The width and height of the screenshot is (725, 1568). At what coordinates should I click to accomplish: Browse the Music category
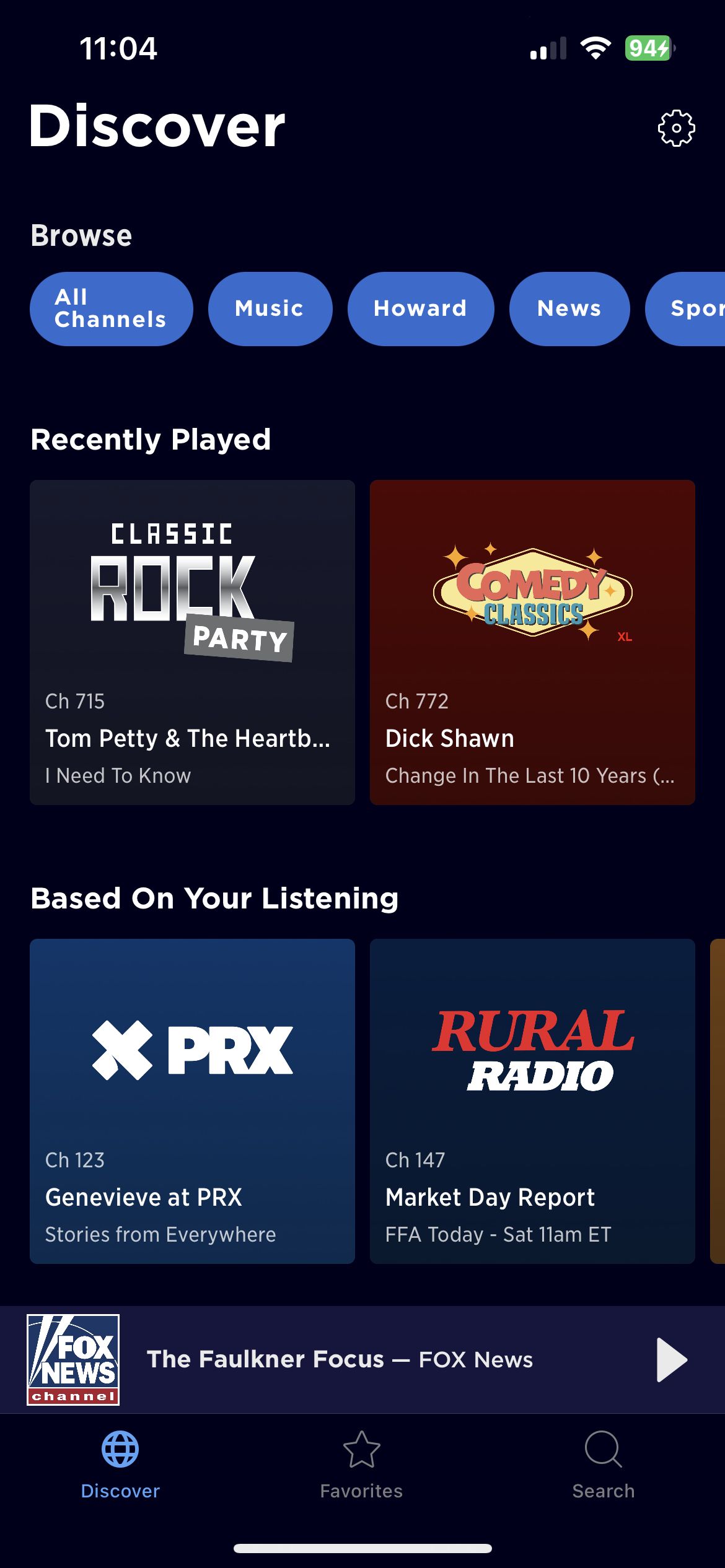pos(270,308)
